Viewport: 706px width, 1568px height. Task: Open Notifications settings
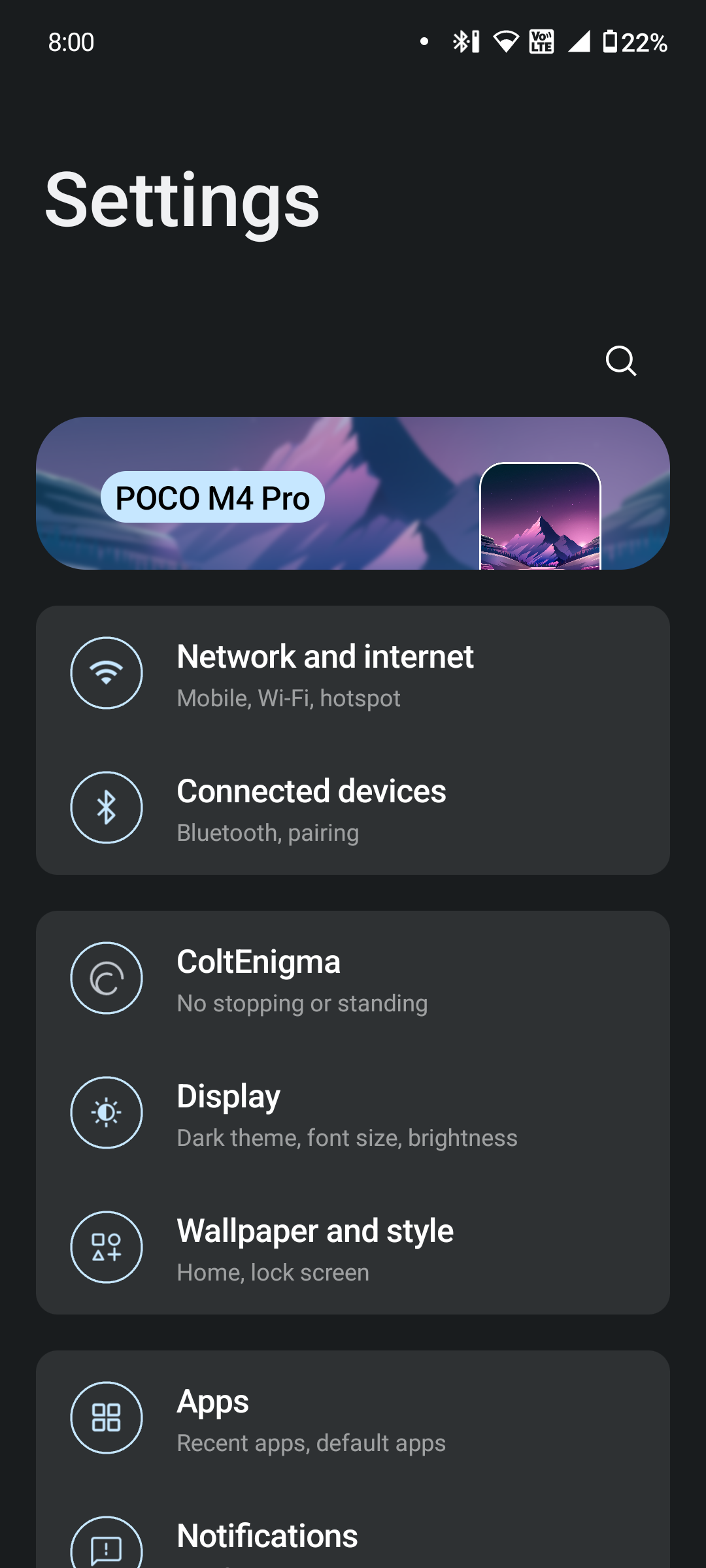click(x=353, y=1539)
